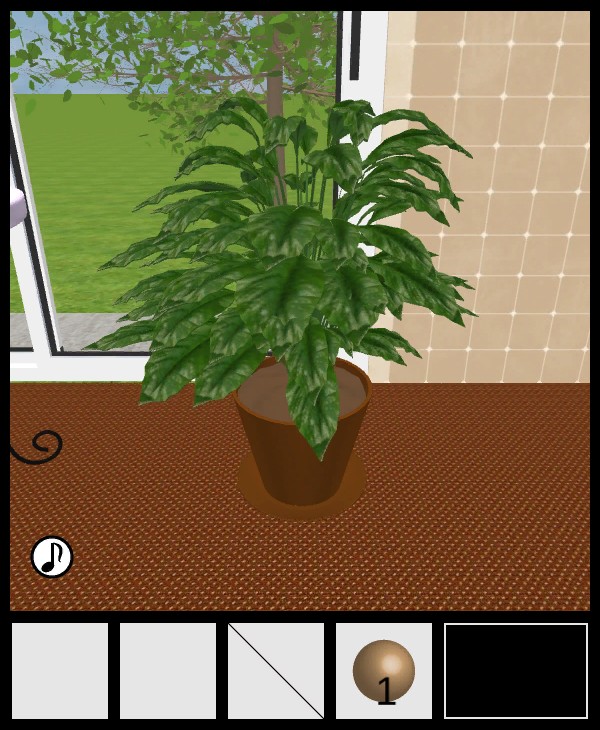Select the bronze ball inventory item

tap(384, 671)
